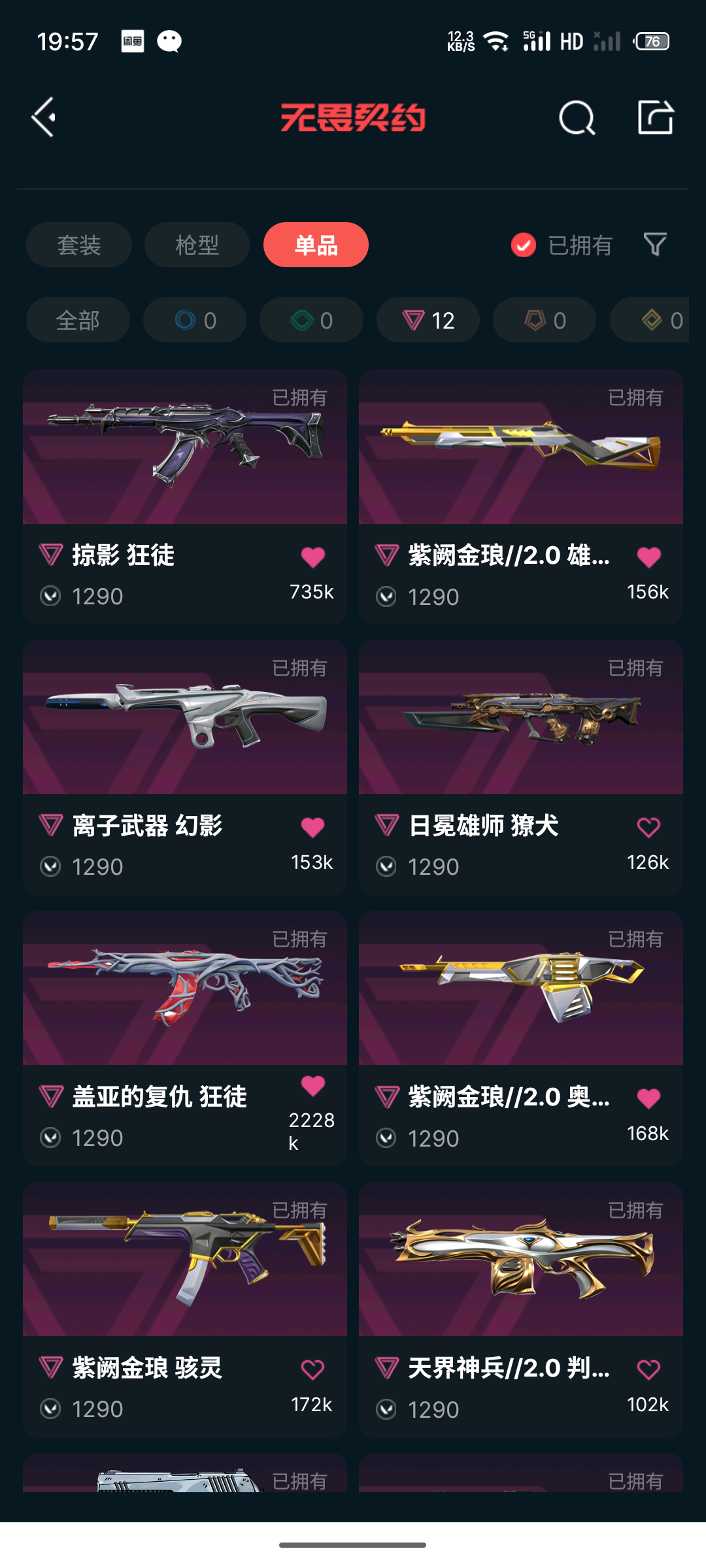Open the 掠影 狂徒 skin card
The width and height of the screenshot is (706, 1568).
point(185,497)
